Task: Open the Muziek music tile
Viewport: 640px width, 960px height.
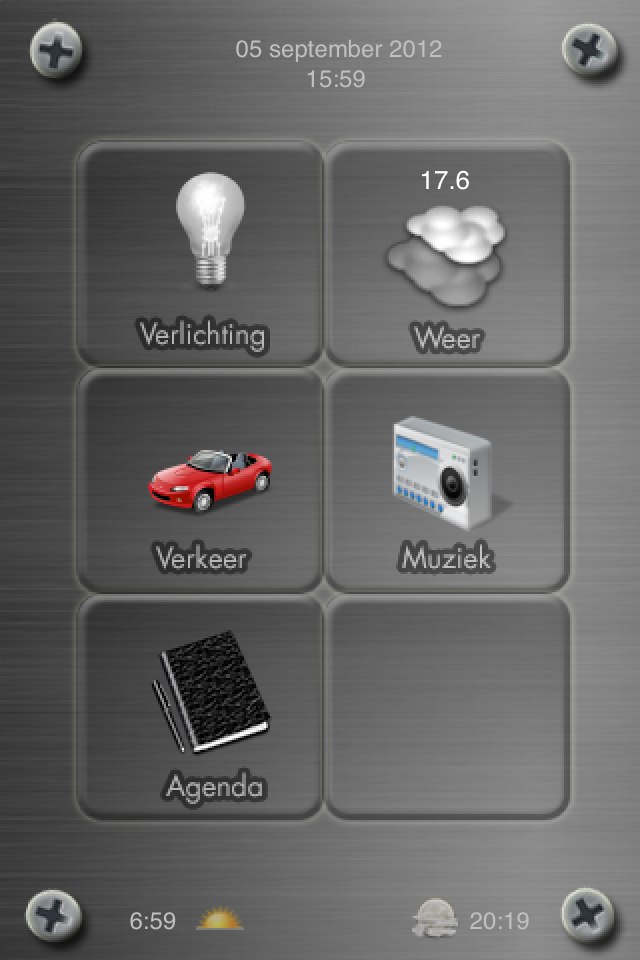Action: [x=448, y=480]
